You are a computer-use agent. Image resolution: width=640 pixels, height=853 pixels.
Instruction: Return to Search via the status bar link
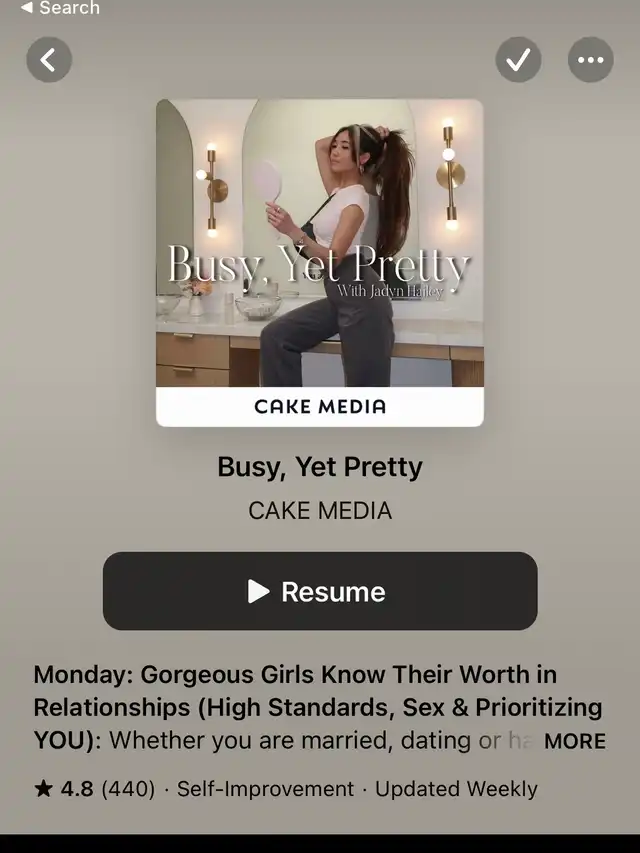[60, 8]
